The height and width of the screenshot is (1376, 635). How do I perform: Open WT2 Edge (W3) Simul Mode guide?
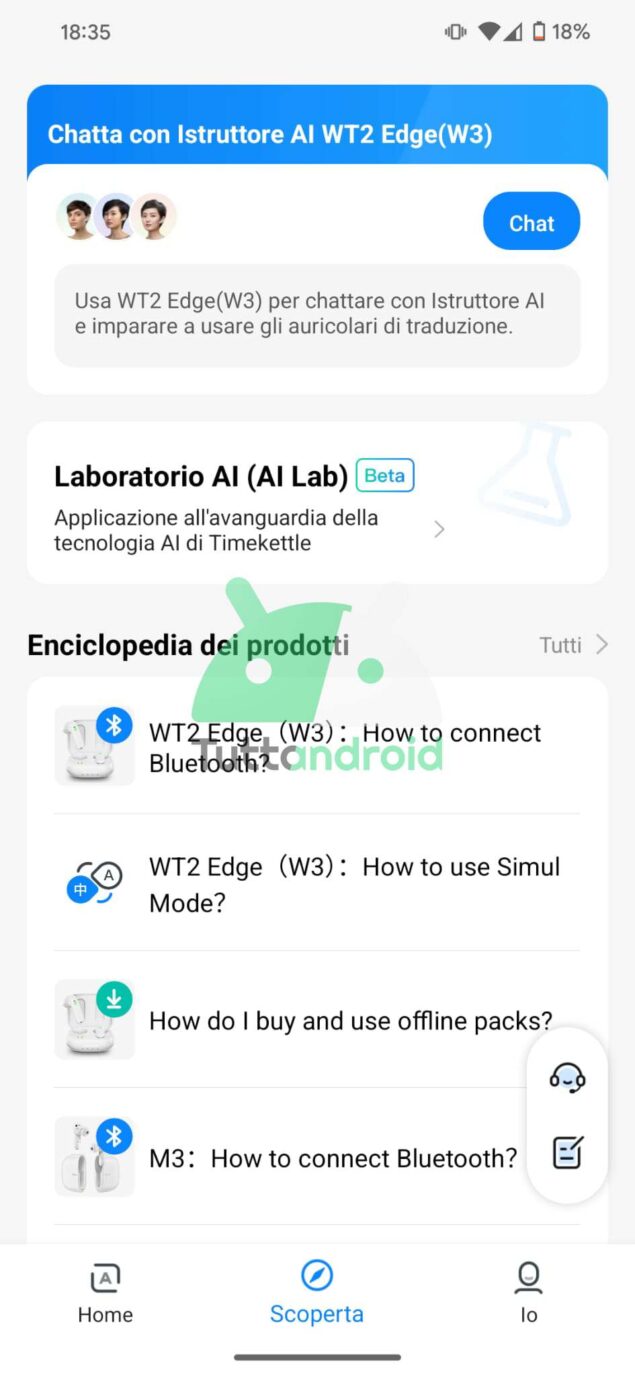click(x=353, y=884)
